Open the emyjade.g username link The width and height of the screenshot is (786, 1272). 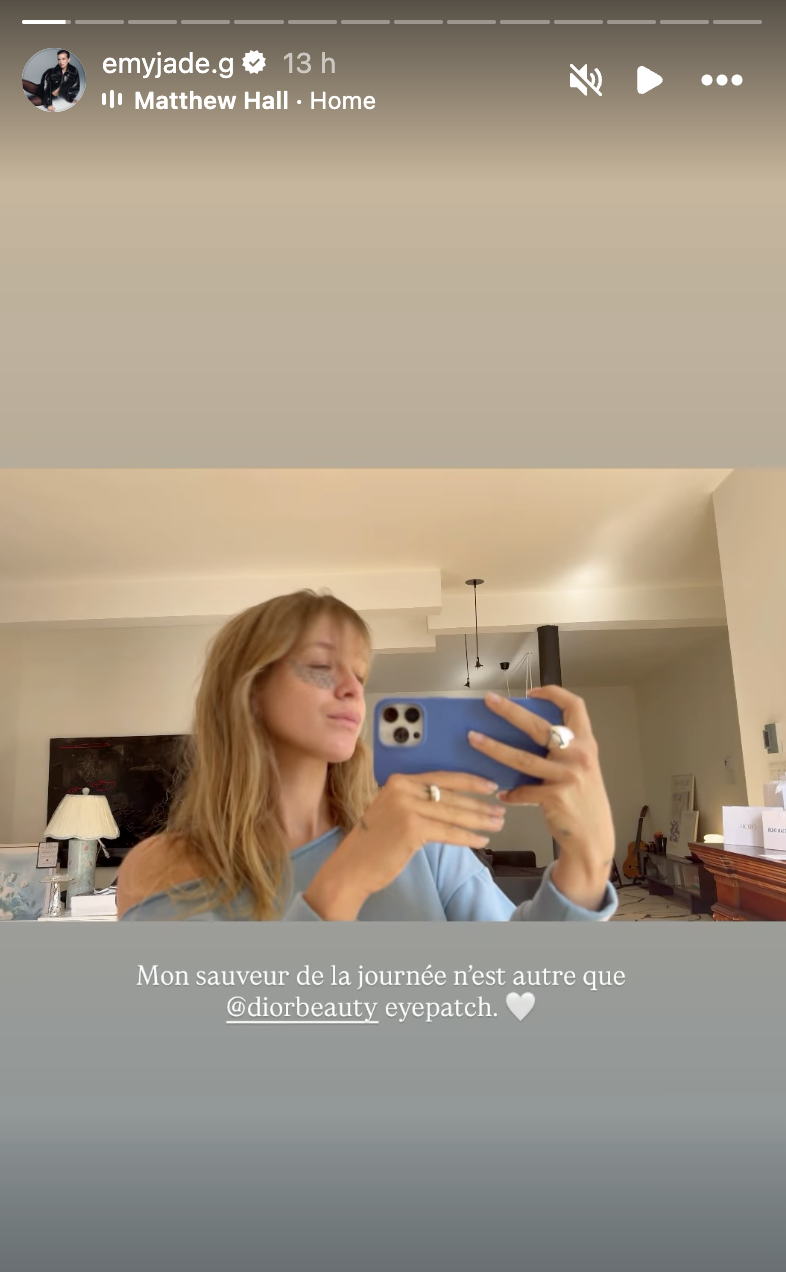(x=168, y=64)
